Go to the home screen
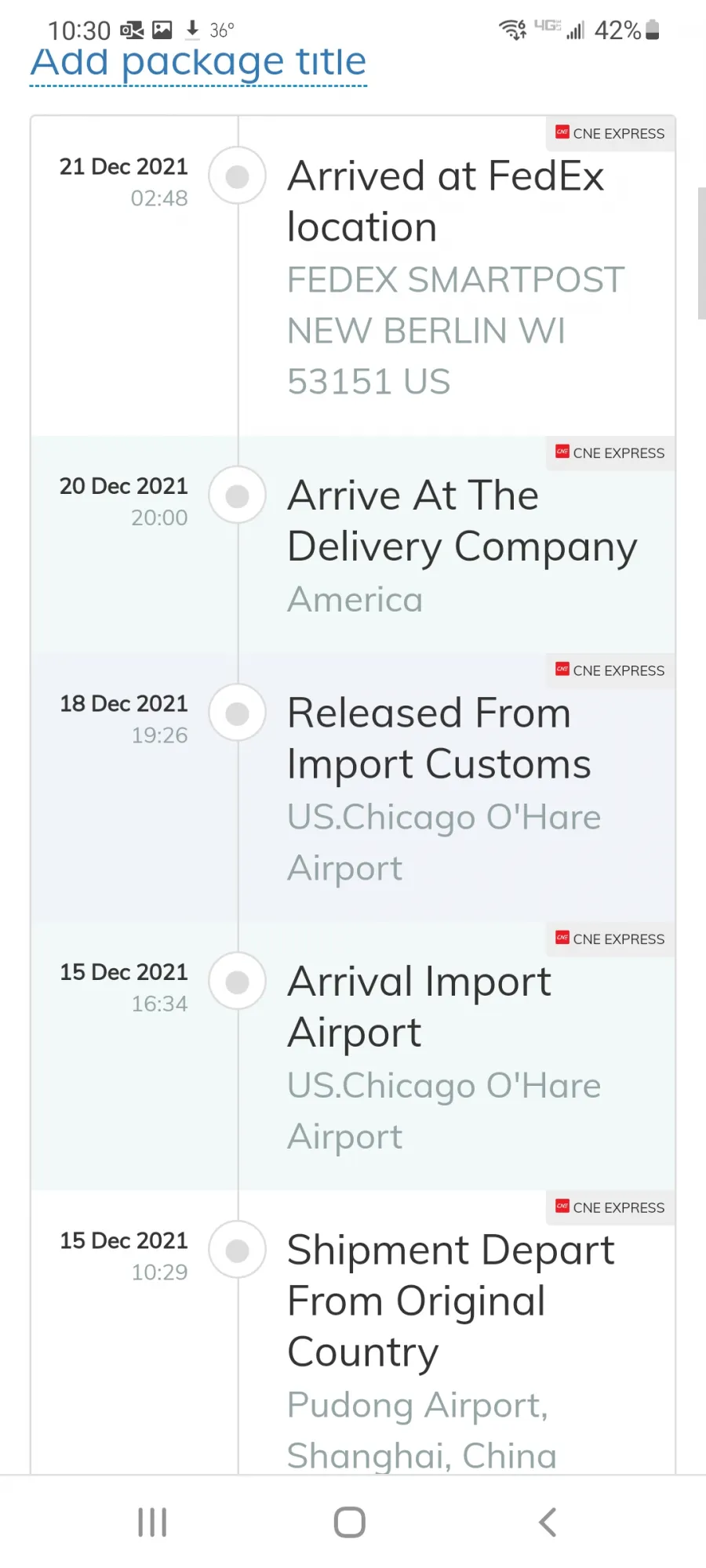The height and width of the screenshot is (1568, 706). pos(350,1523)
